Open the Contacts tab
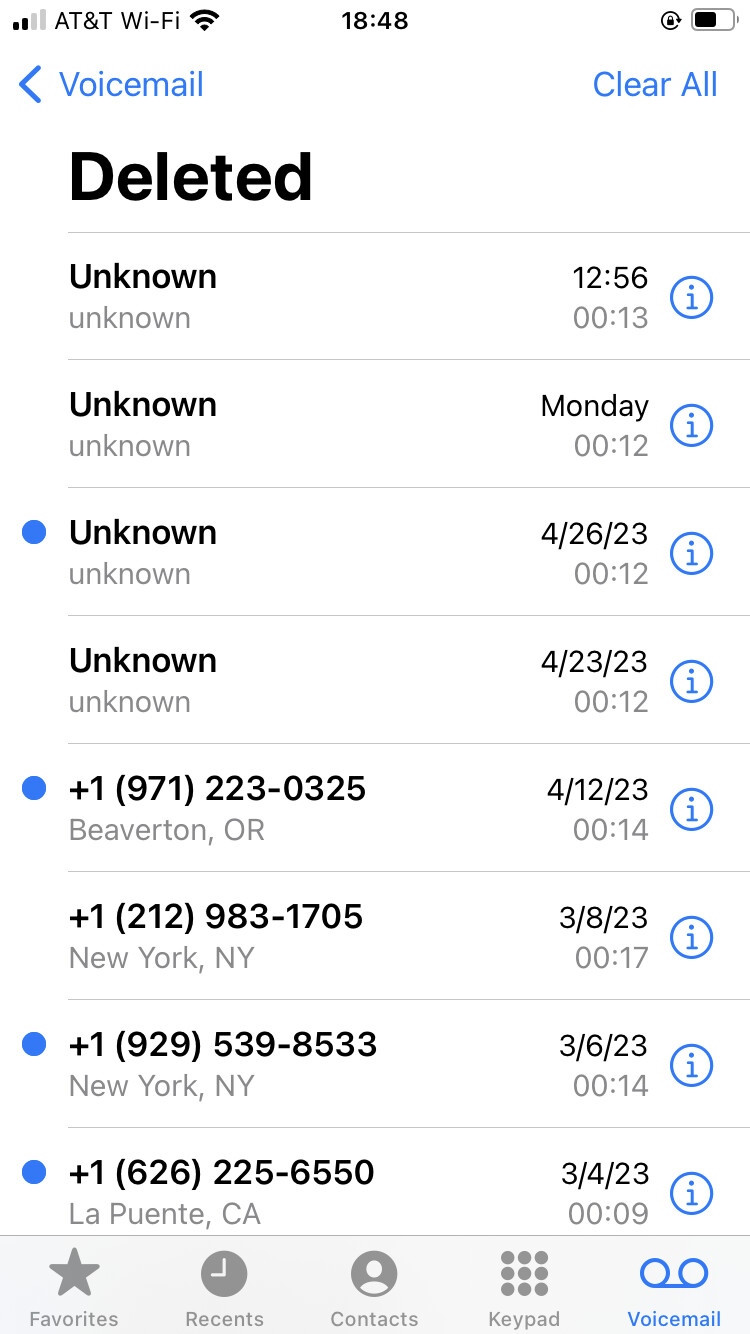The width and height of the screenshot is (750, 1334). point(375,1288)
